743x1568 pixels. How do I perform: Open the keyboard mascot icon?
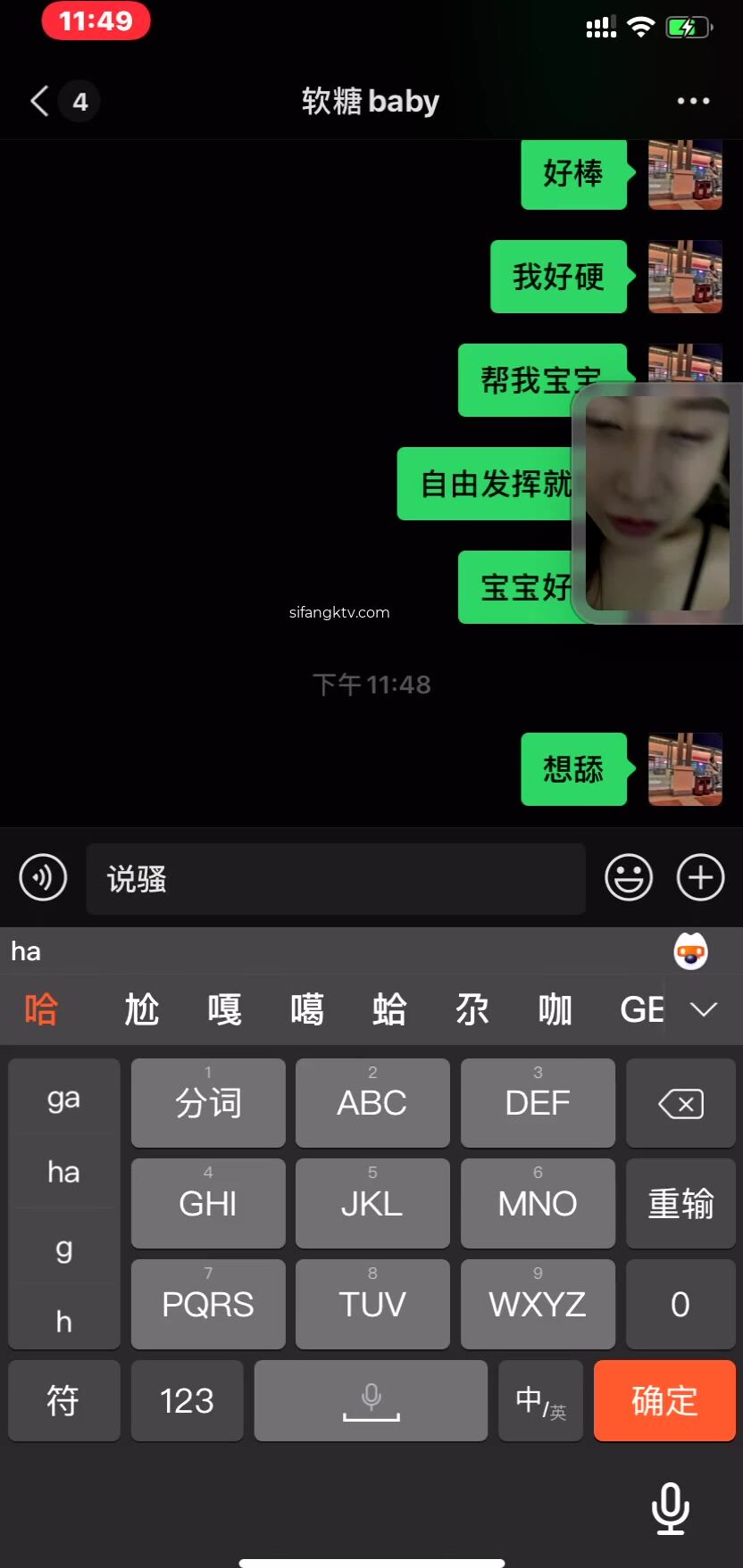(690, 951)
